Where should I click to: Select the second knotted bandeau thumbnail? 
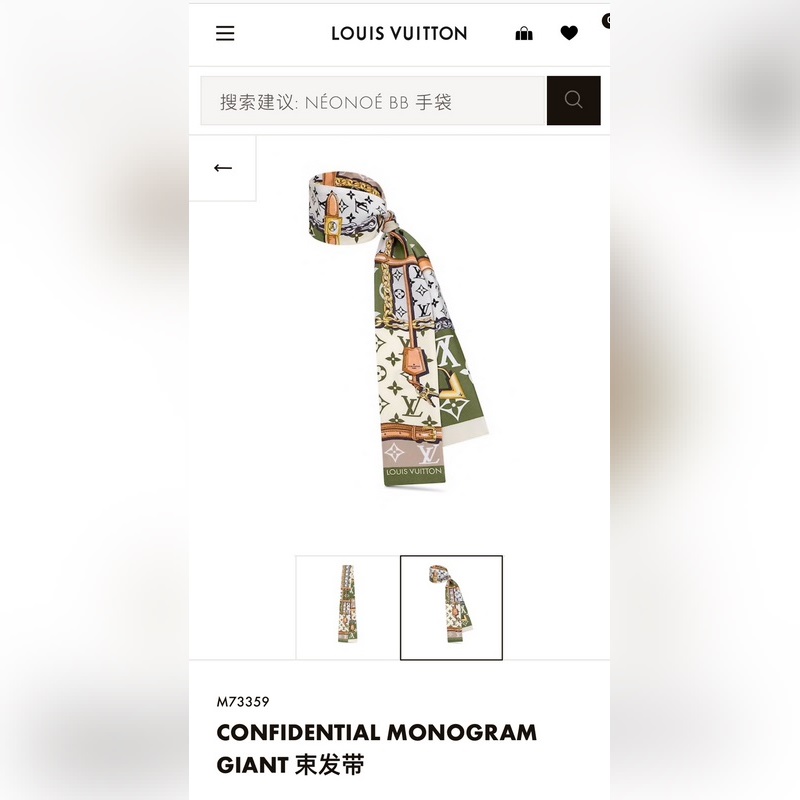[x=451, y=607]
